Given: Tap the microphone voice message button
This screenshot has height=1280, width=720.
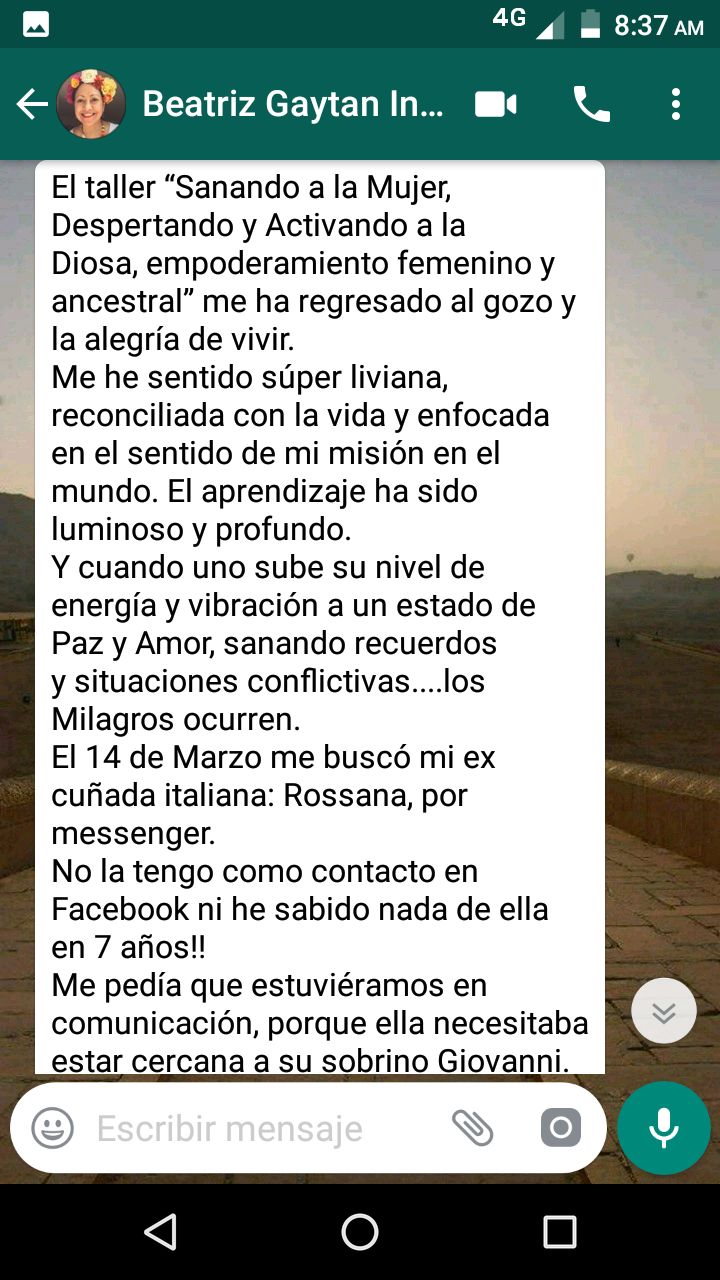Looking at the screenshot, I should click(664, 1128).
